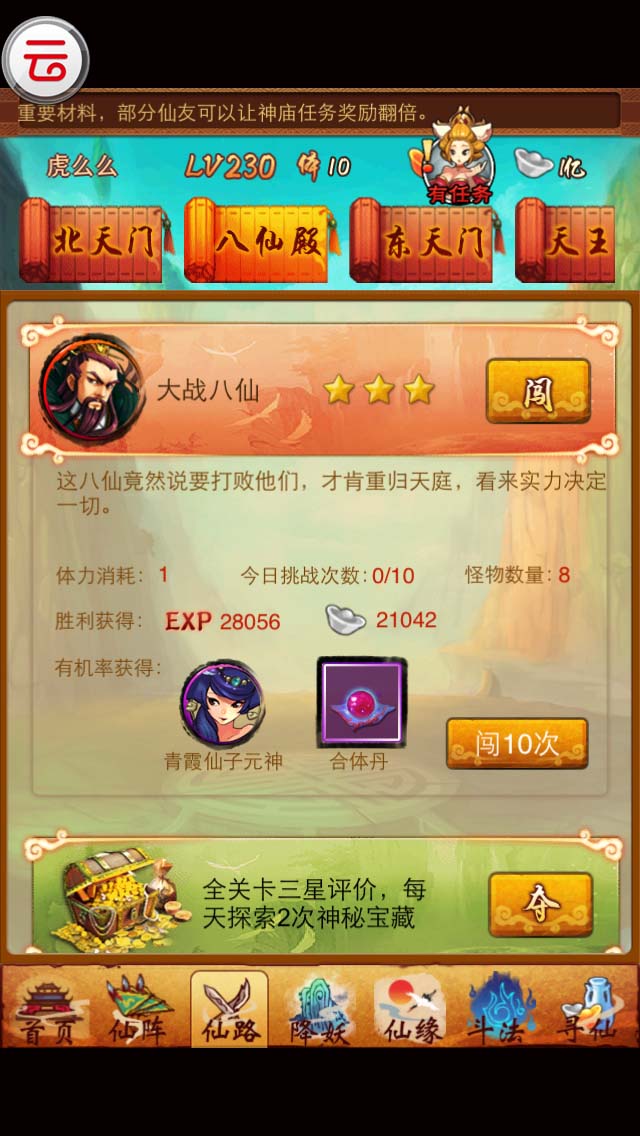Tap 夺 to explore the mysterious treasure
This screenshot has height=1136, width=640.
tap(540, 904)
